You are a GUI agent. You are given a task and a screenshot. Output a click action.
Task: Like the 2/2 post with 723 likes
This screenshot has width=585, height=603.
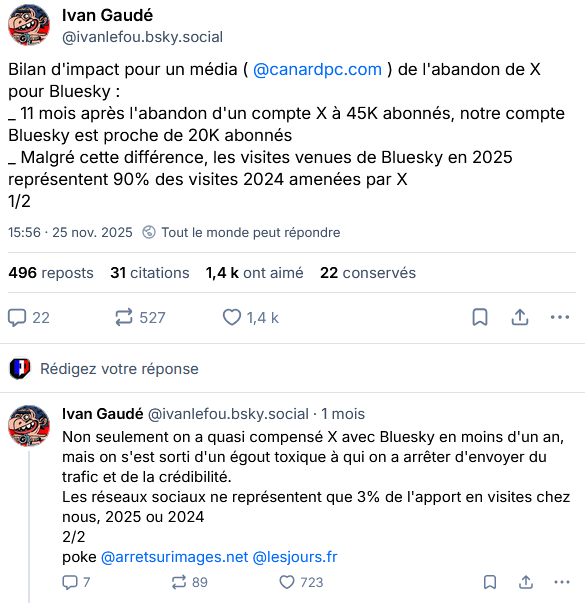pyautogui.click(x=301, y=582)
